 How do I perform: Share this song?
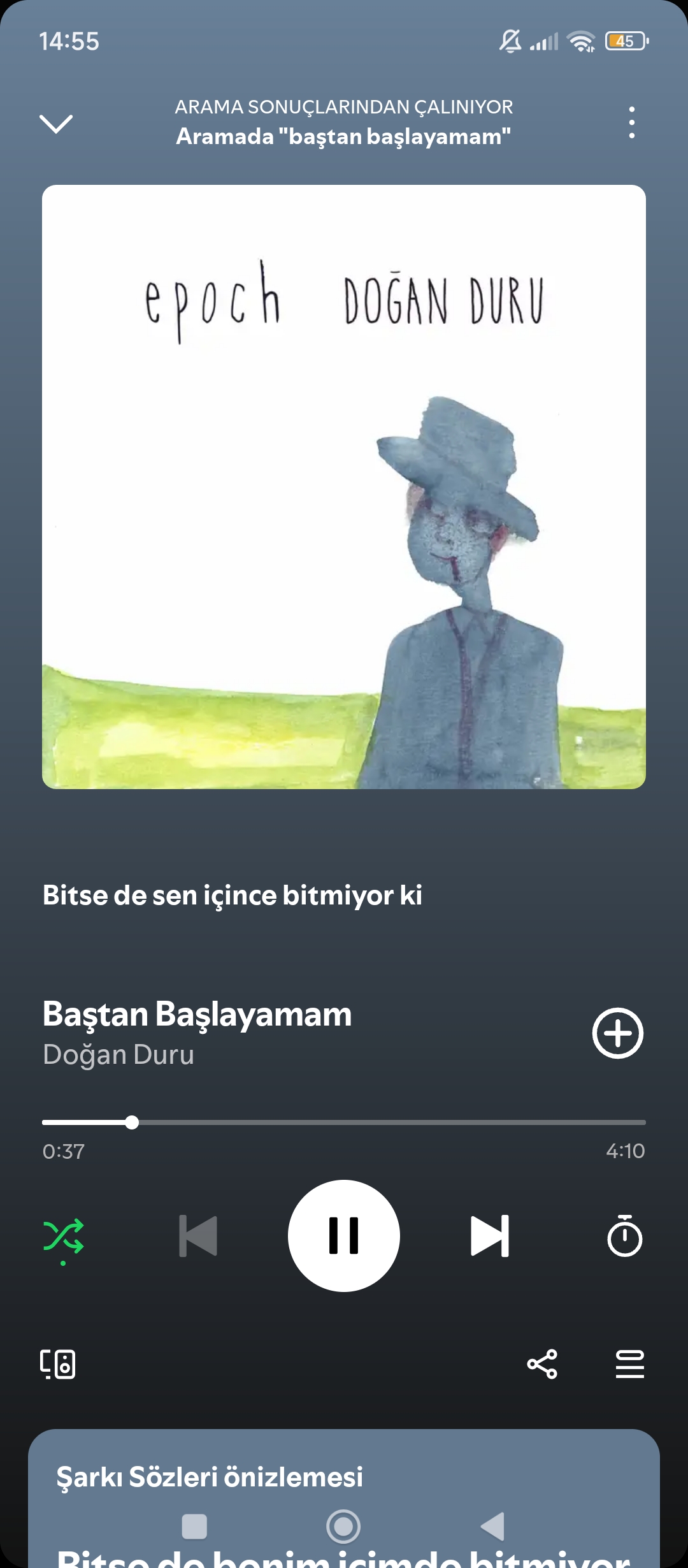(542, 1364)
